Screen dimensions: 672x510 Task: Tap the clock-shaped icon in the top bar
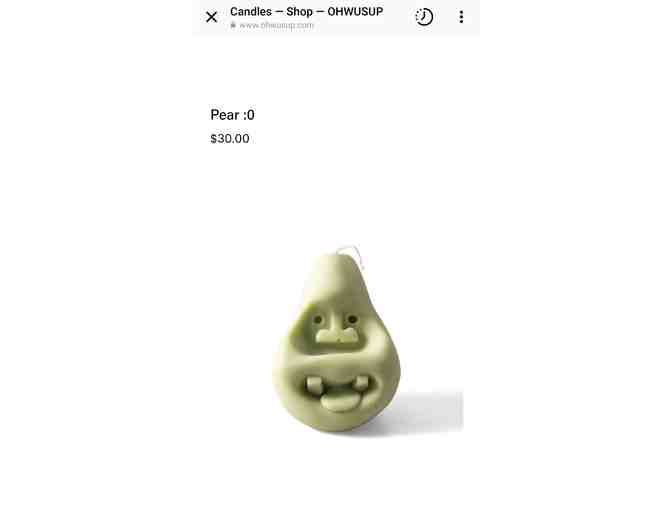point(424,17)
